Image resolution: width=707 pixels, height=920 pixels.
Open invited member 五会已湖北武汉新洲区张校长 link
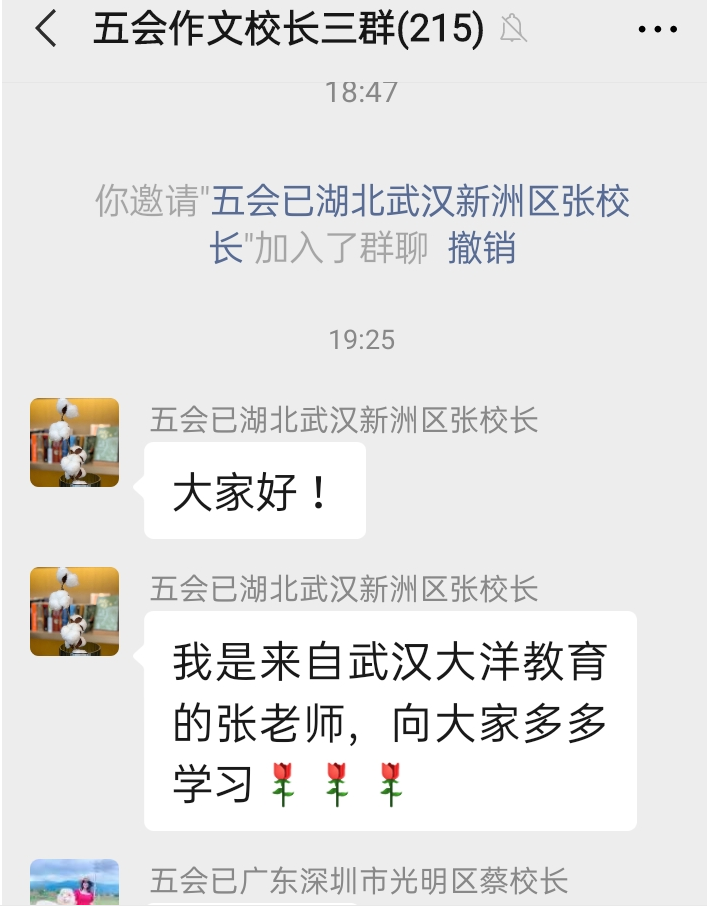pyautogui.click(x=420, y=204)
